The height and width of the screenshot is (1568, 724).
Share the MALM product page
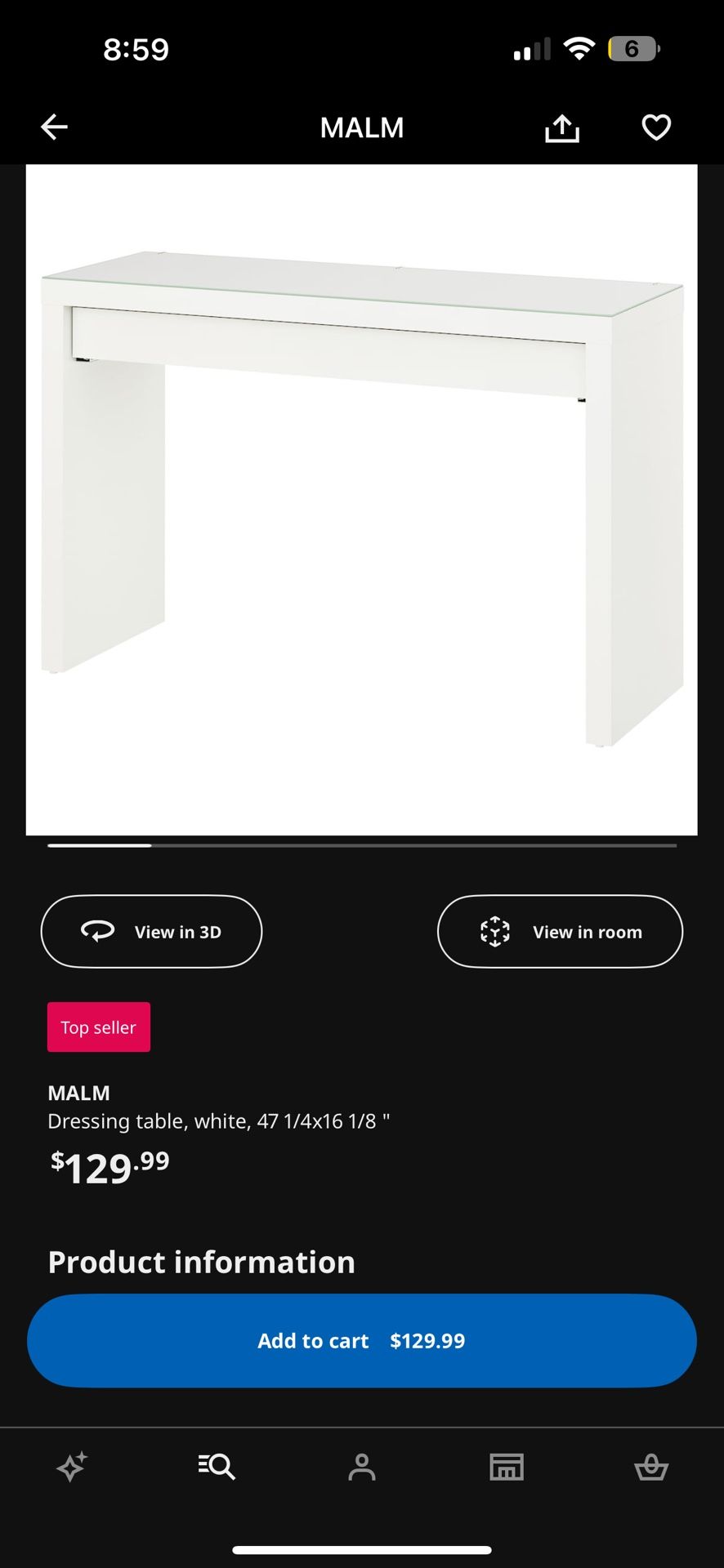point(562,127)
